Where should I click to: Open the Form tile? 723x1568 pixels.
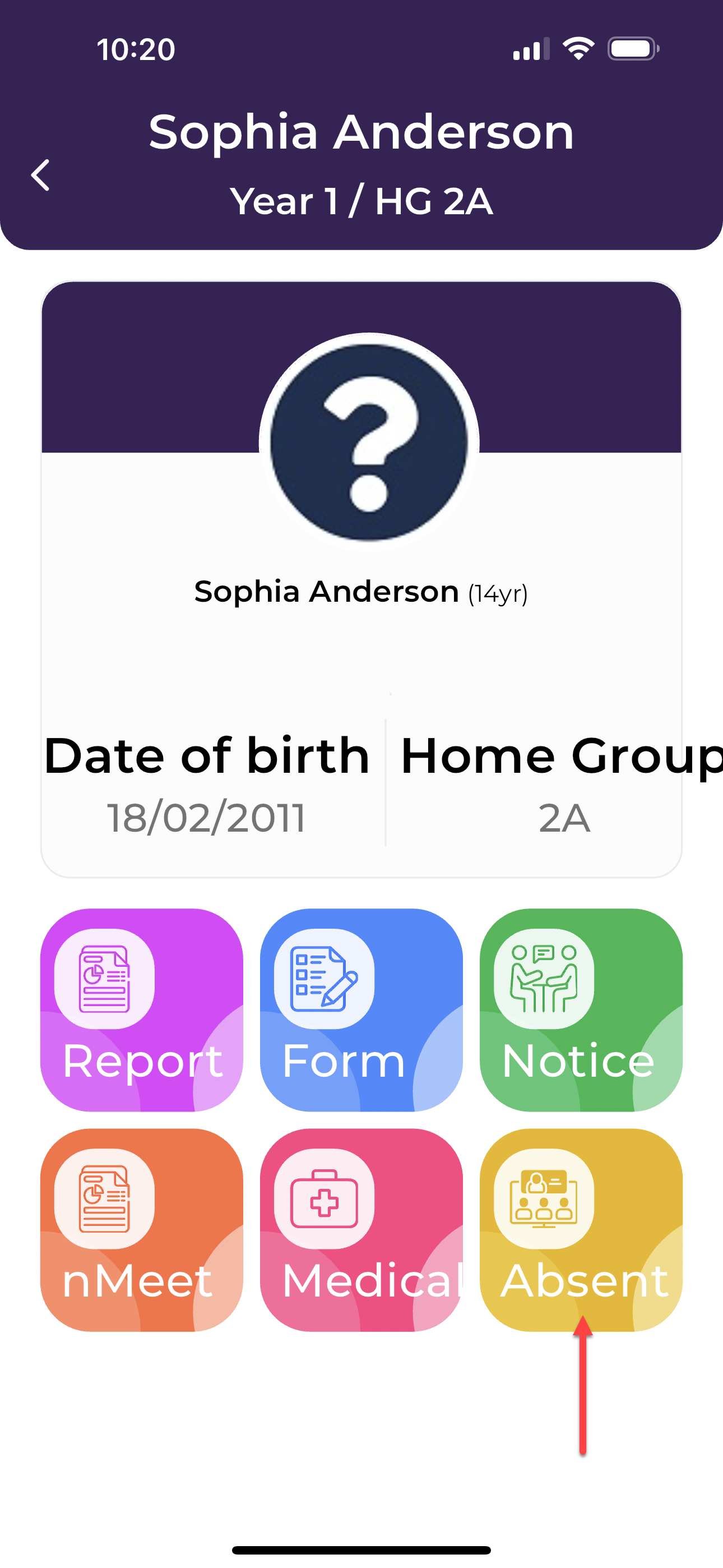tap(361, 1010)
